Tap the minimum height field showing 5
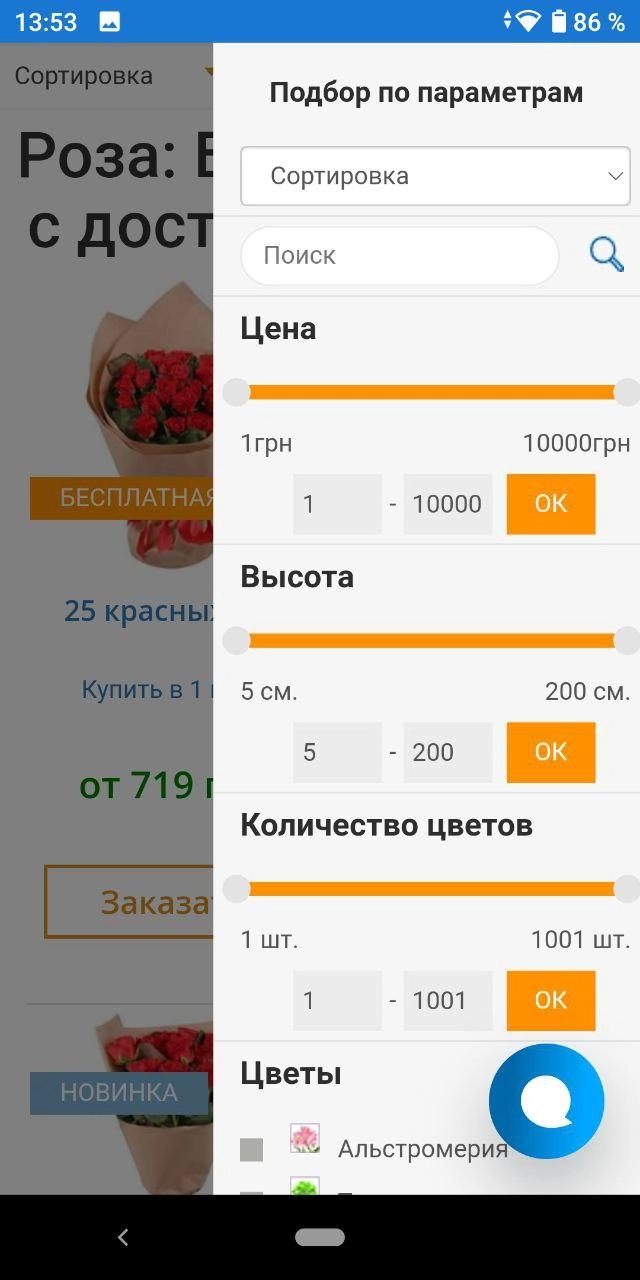This screenshot has width=640, height=1280. click(x=337, y=752)
